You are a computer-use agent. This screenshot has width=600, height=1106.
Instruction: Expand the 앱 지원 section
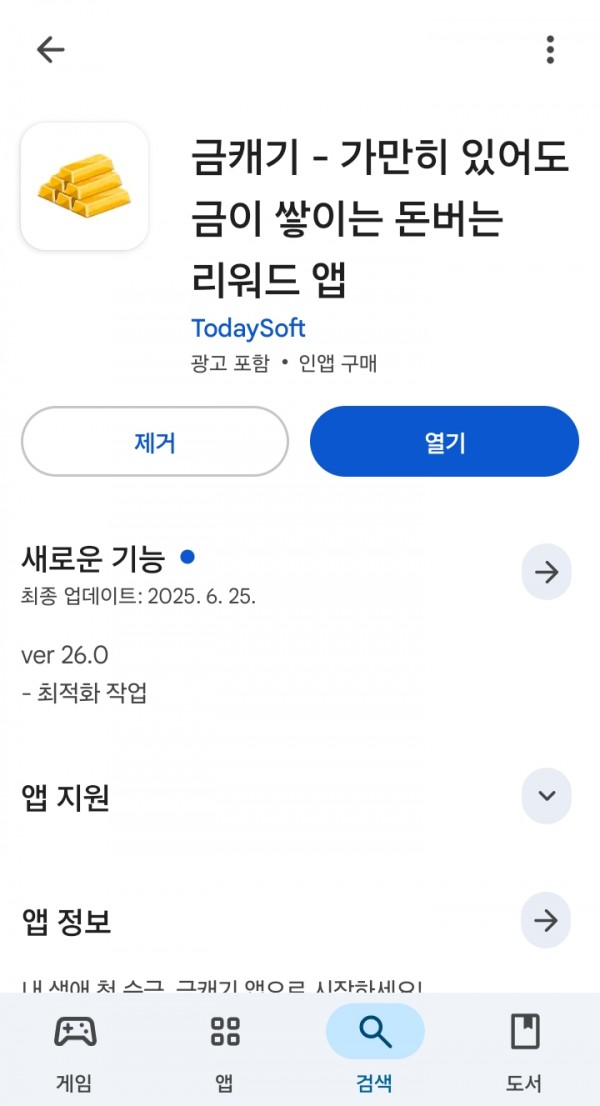(546, 796)
